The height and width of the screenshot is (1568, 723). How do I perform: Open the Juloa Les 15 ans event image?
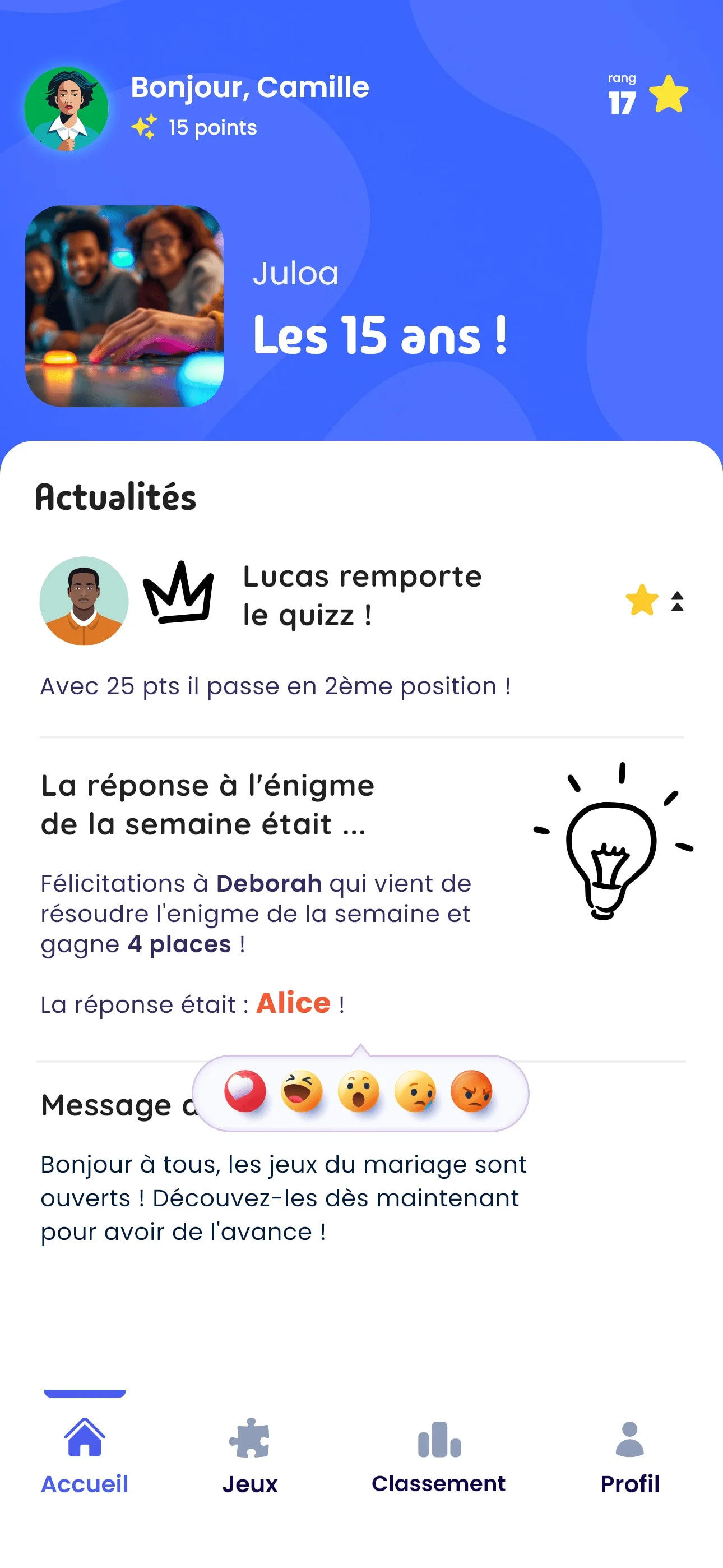click(124, 306)
